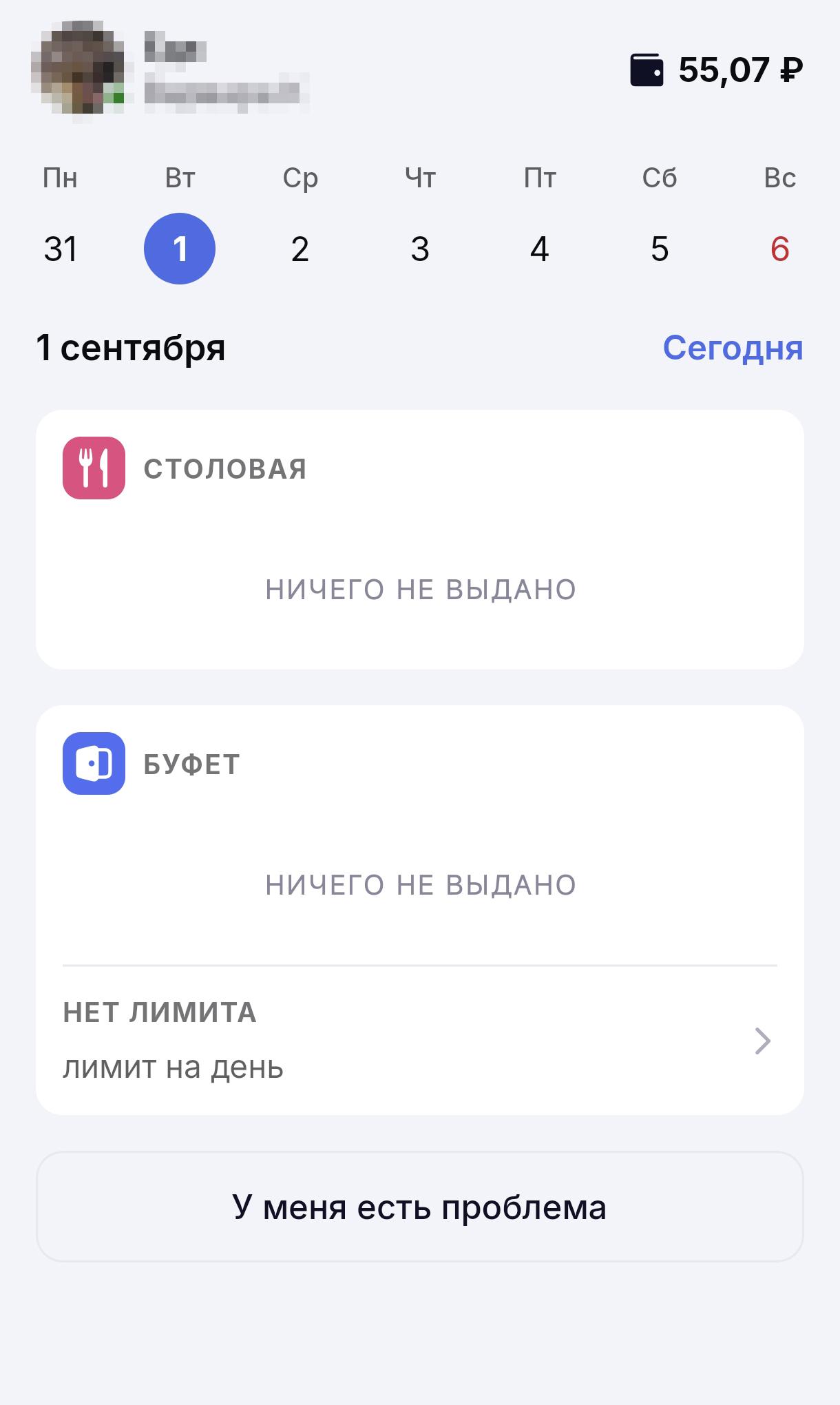Tap the У меня есть проблема button
The width and height of the screenshot is (840, 1405).
click(420, 1207)
